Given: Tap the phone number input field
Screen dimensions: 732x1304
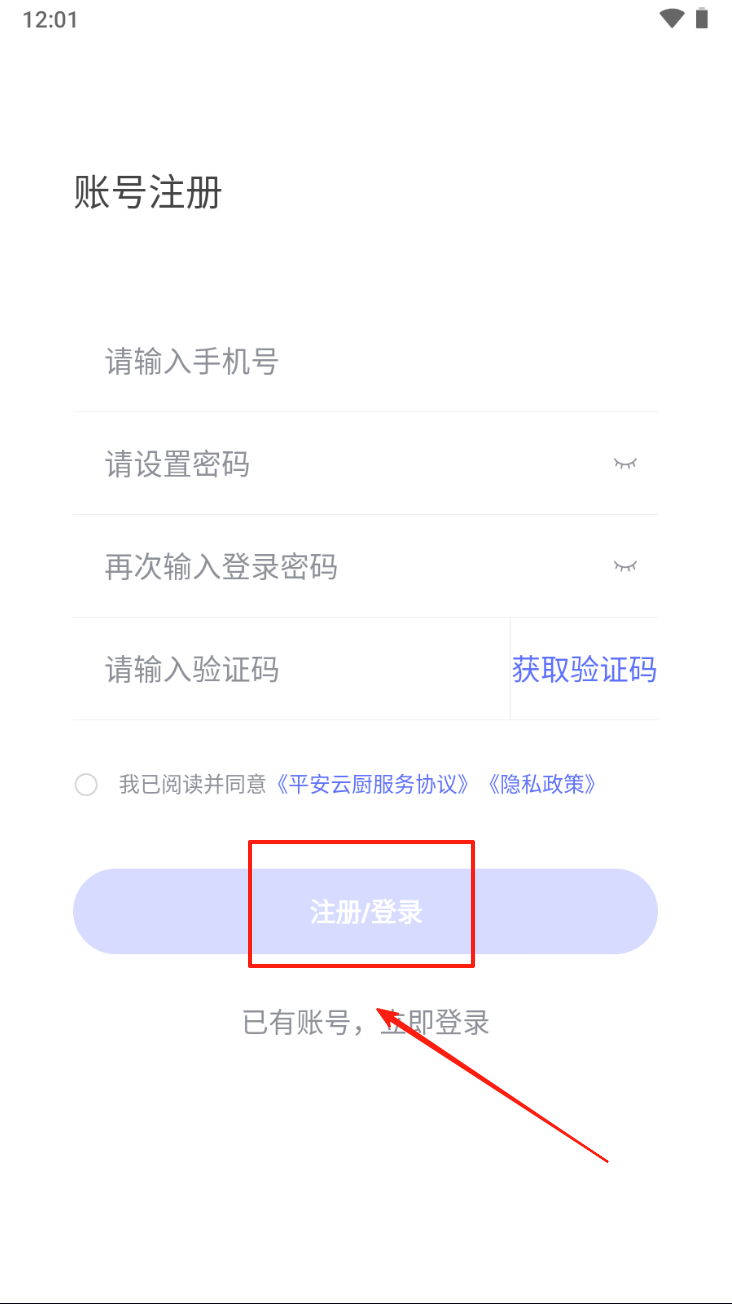Looking at the screenshot, I should click(365, 361).
